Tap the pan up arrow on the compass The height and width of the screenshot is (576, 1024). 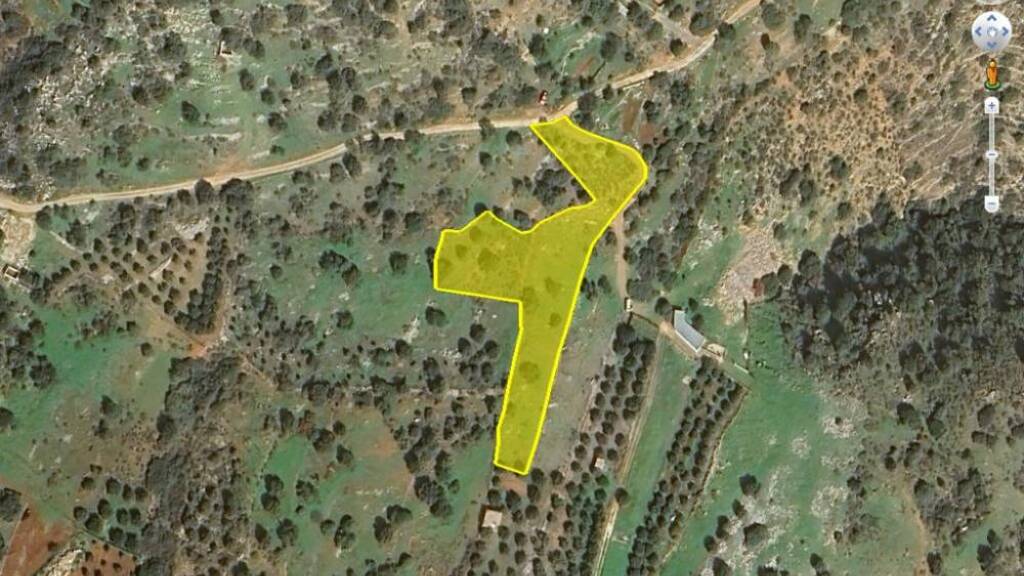click(x=992, y=18)
